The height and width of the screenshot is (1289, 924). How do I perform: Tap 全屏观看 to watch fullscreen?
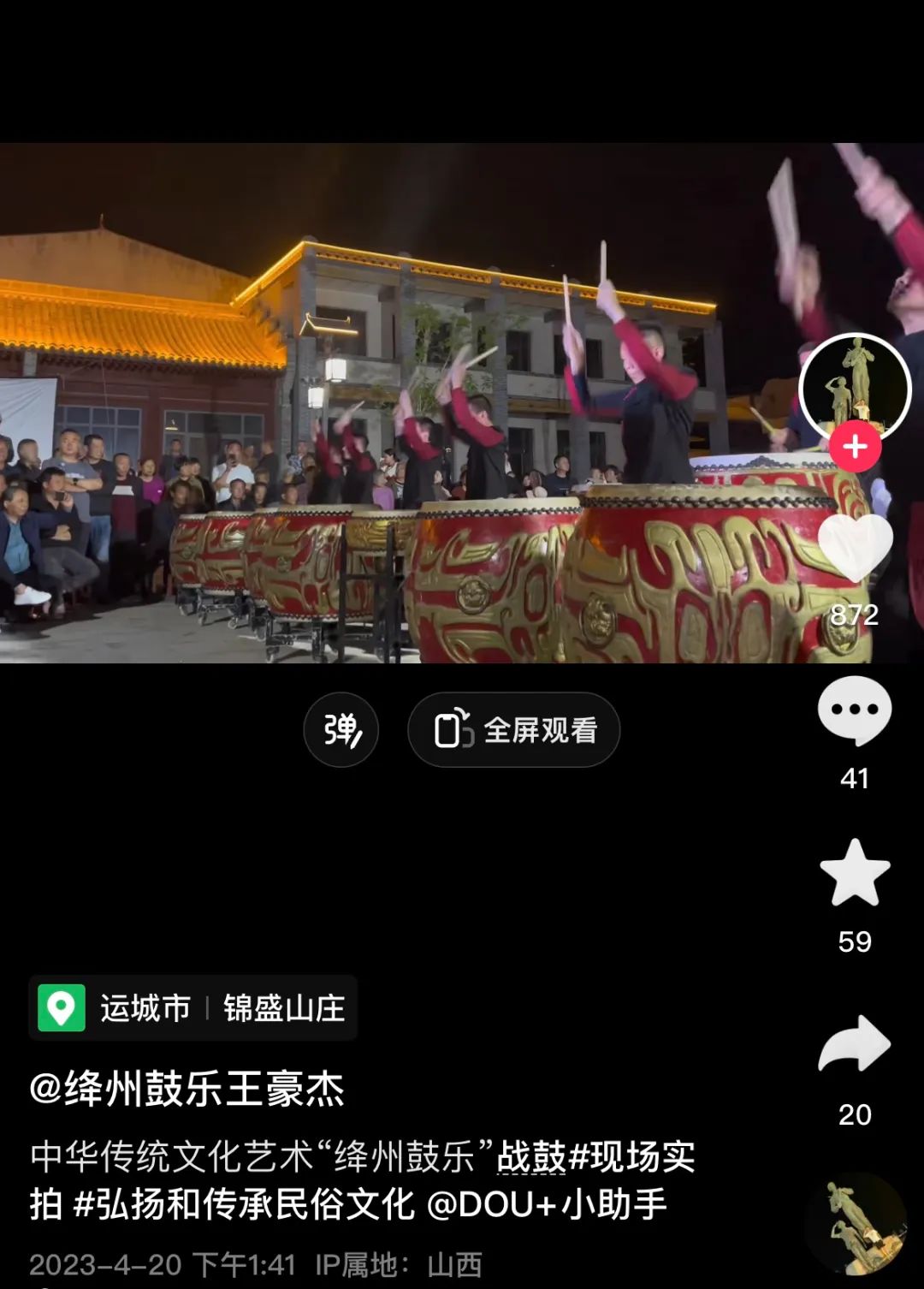[514, 730]
